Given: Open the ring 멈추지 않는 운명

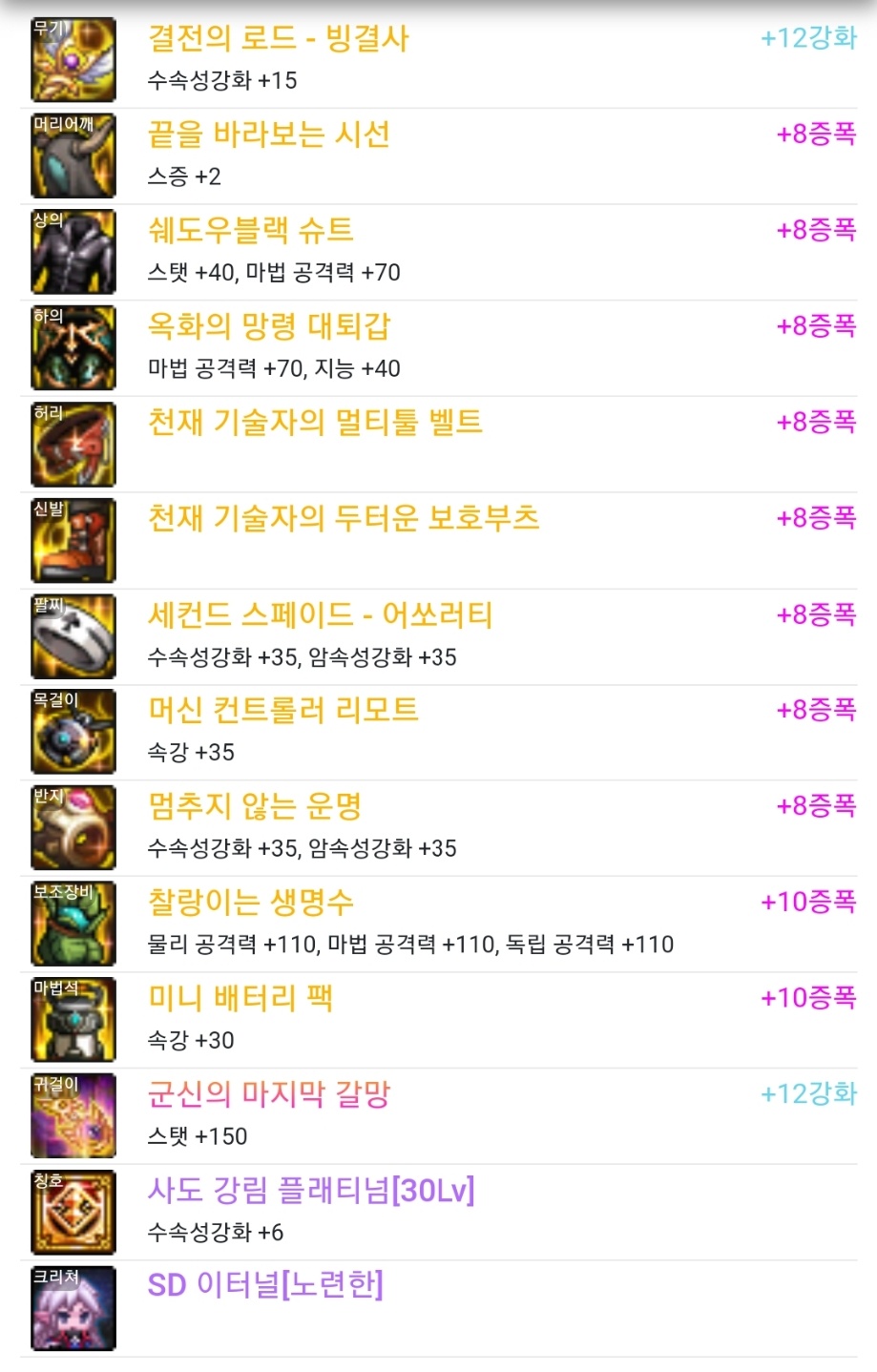Looking at the screenshot, I should (254, 806).
